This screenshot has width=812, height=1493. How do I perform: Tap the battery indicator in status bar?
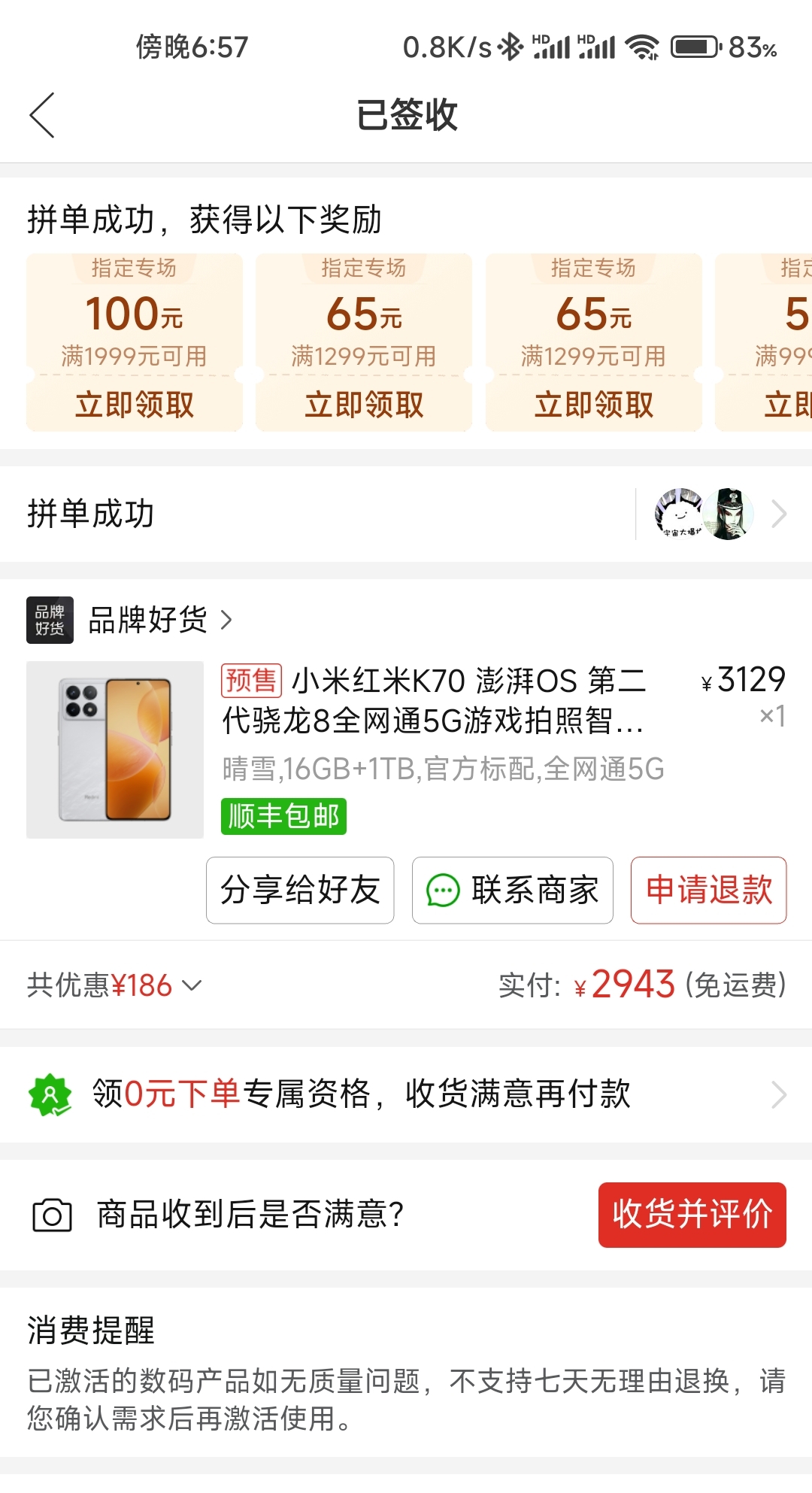coord(692,47)
